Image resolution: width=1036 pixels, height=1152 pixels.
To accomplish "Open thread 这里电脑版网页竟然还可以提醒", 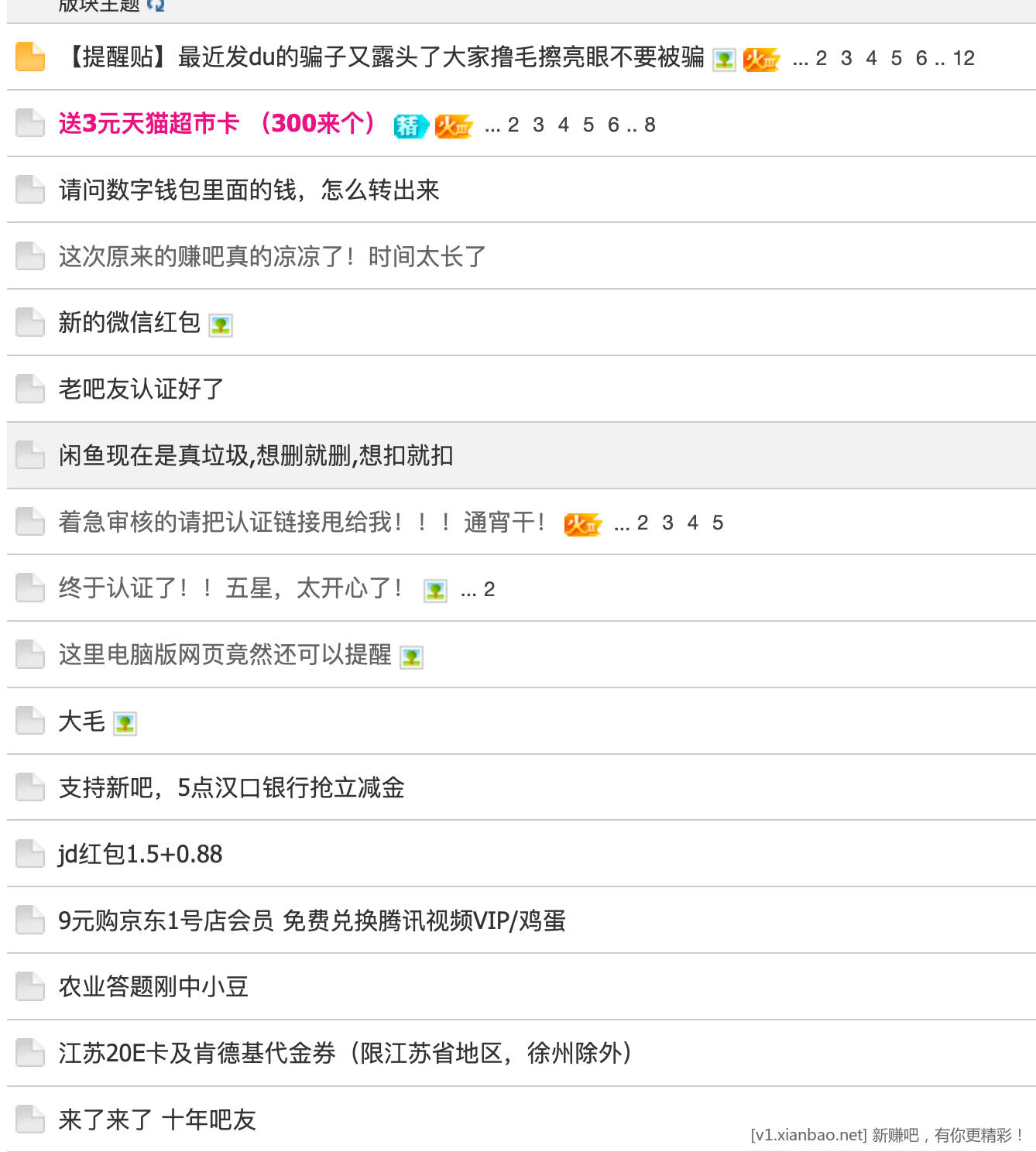I will [225, 655].
